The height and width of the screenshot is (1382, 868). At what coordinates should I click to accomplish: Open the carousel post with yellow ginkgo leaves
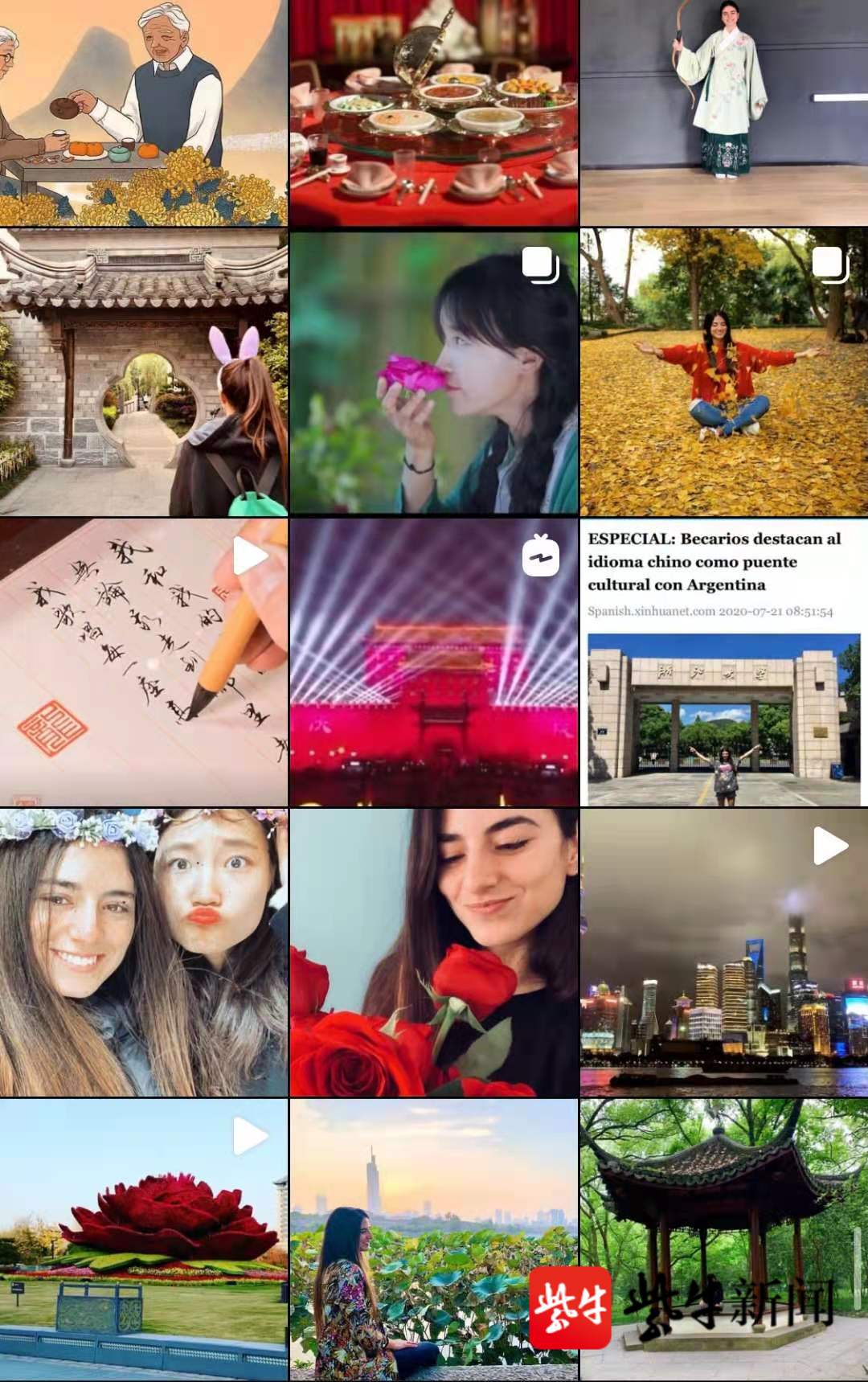723,371
